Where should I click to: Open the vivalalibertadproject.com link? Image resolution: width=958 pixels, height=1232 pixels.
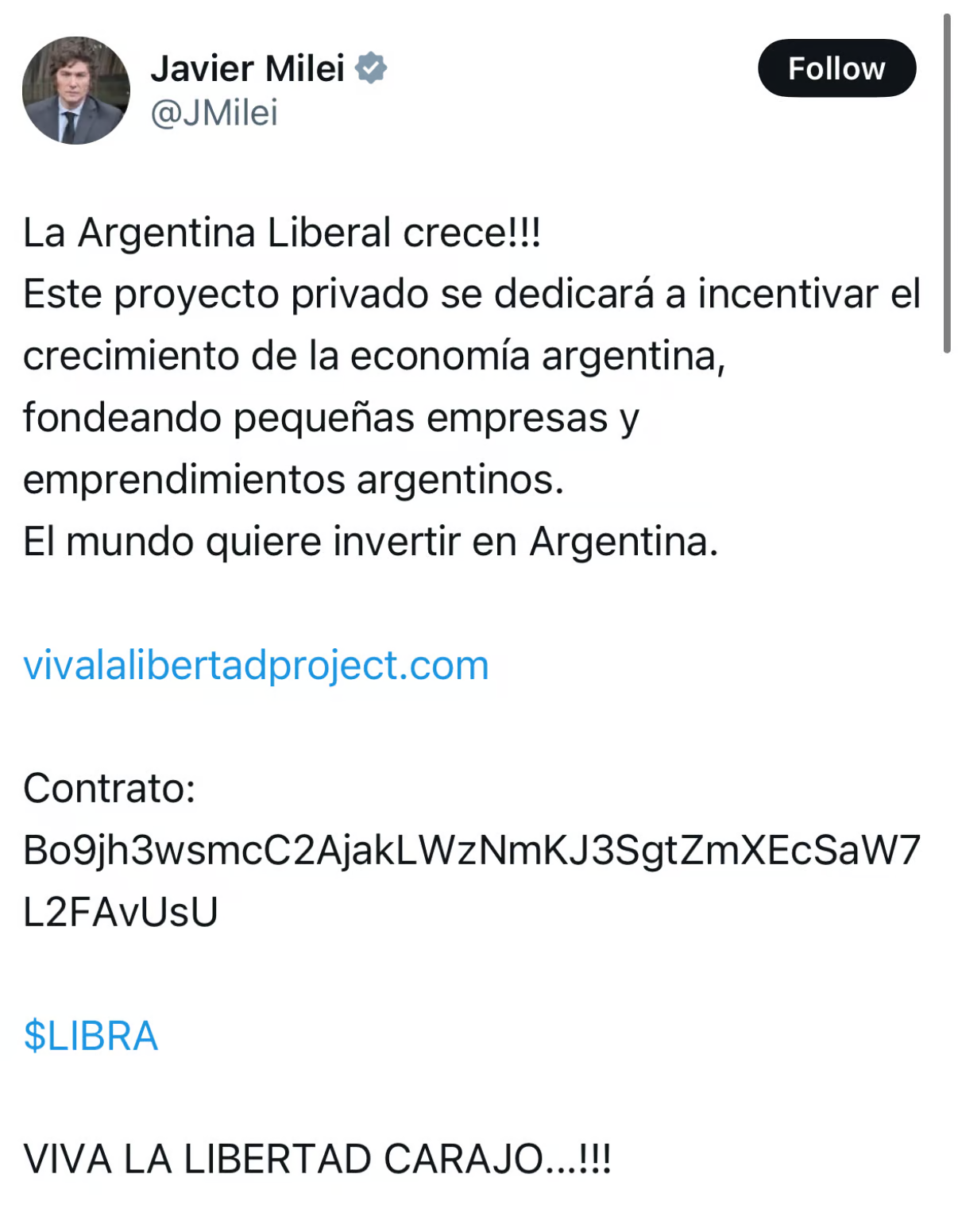coord(256,665)
